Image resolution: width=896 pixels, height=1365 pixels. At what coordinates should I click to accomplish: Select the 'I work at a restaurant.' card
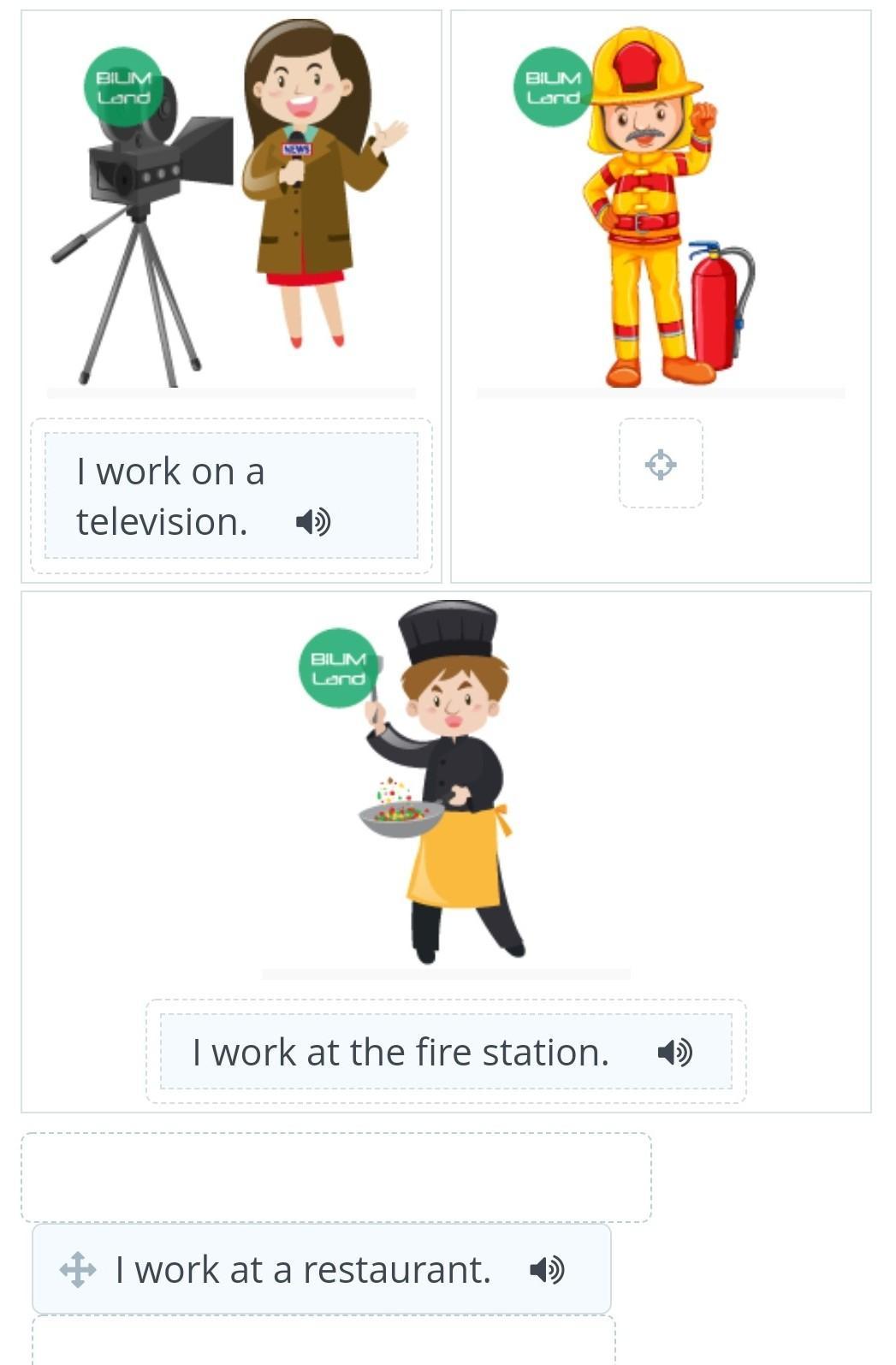click(303, 1269)
